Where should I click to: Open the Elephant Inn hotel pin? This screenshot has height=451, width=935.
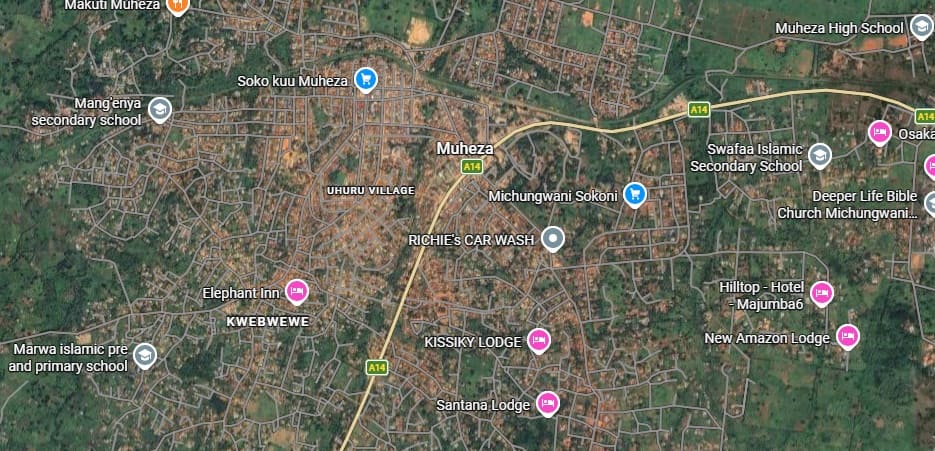tap(296, 291)
